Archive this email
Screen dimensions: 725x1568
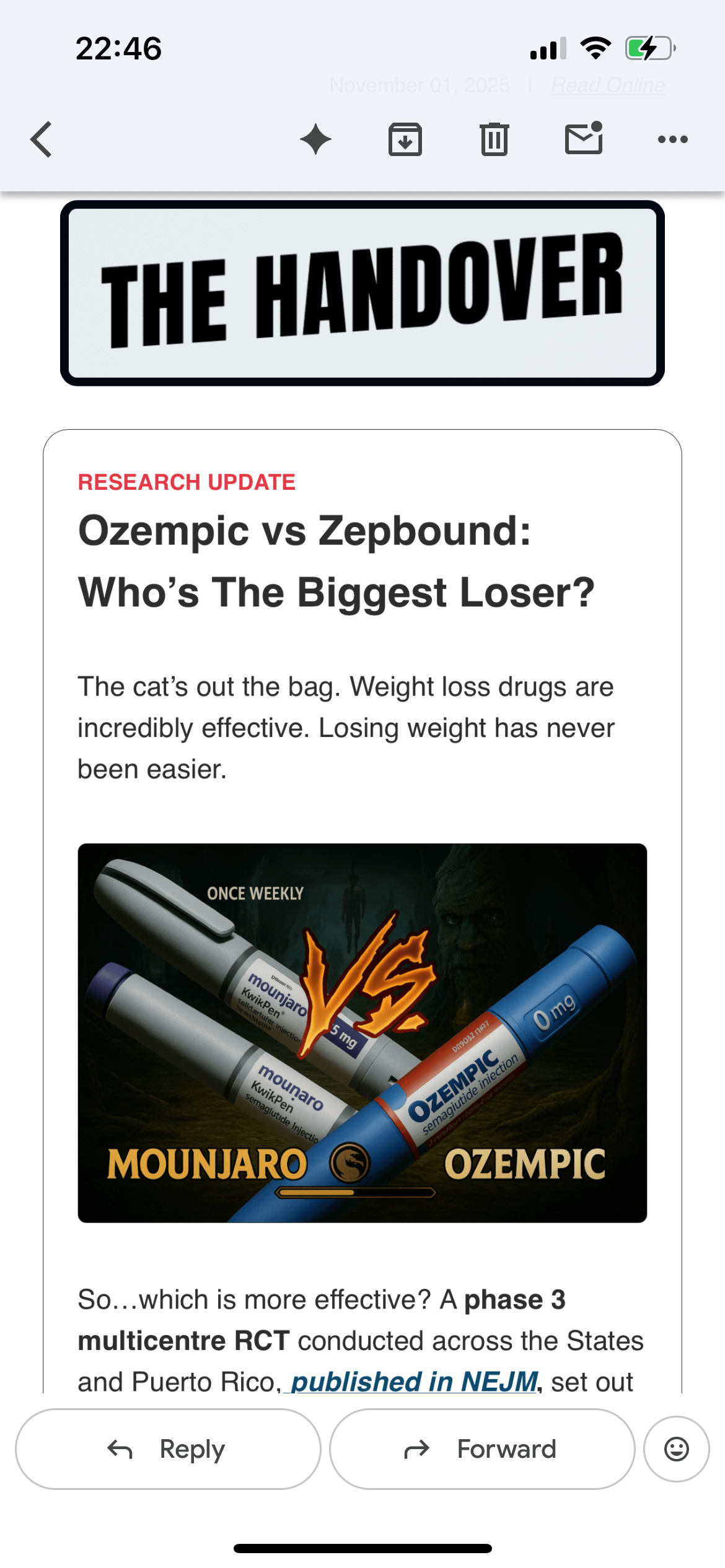tap(405, 139)
